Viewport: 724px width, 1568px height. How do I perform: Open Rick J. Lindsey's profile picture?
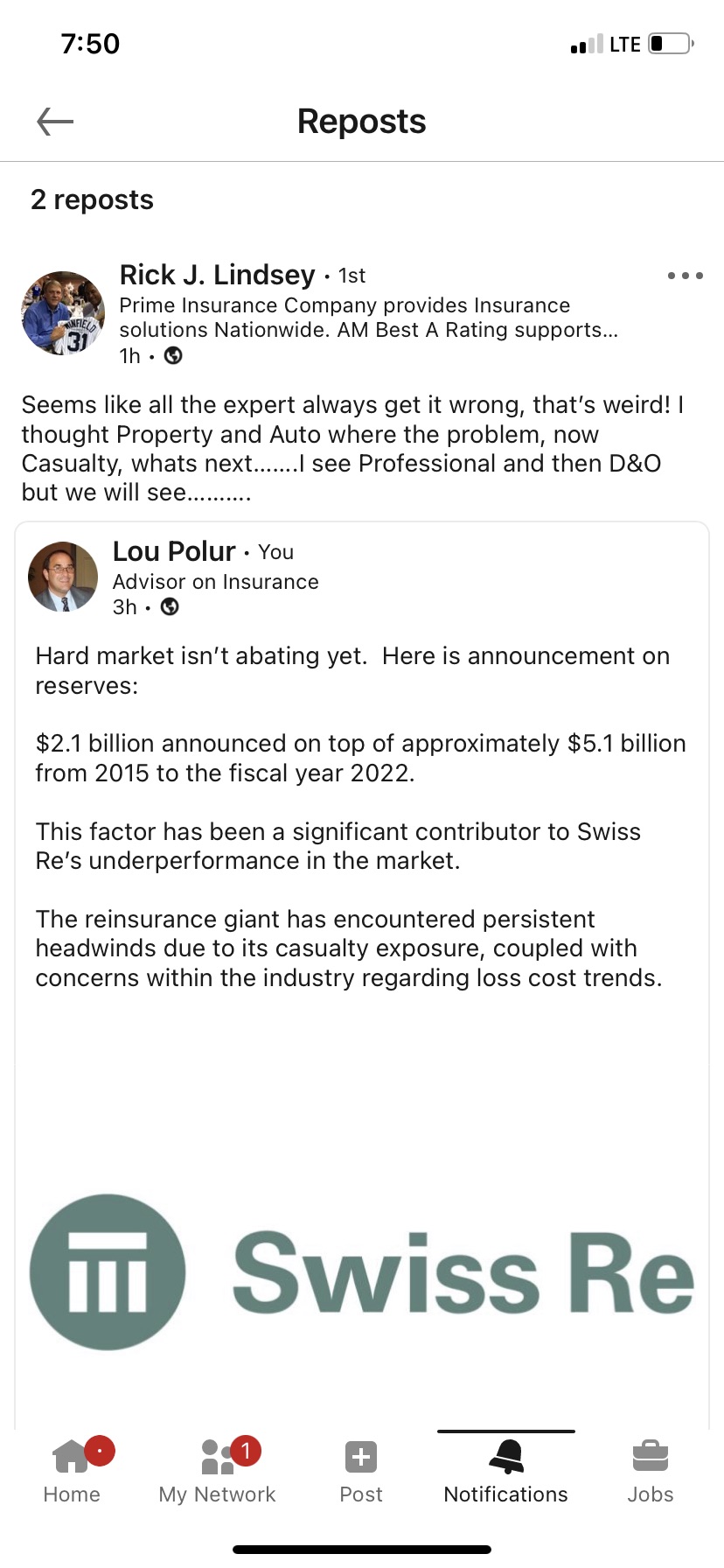pyautogui.click(x=63, y=312)
